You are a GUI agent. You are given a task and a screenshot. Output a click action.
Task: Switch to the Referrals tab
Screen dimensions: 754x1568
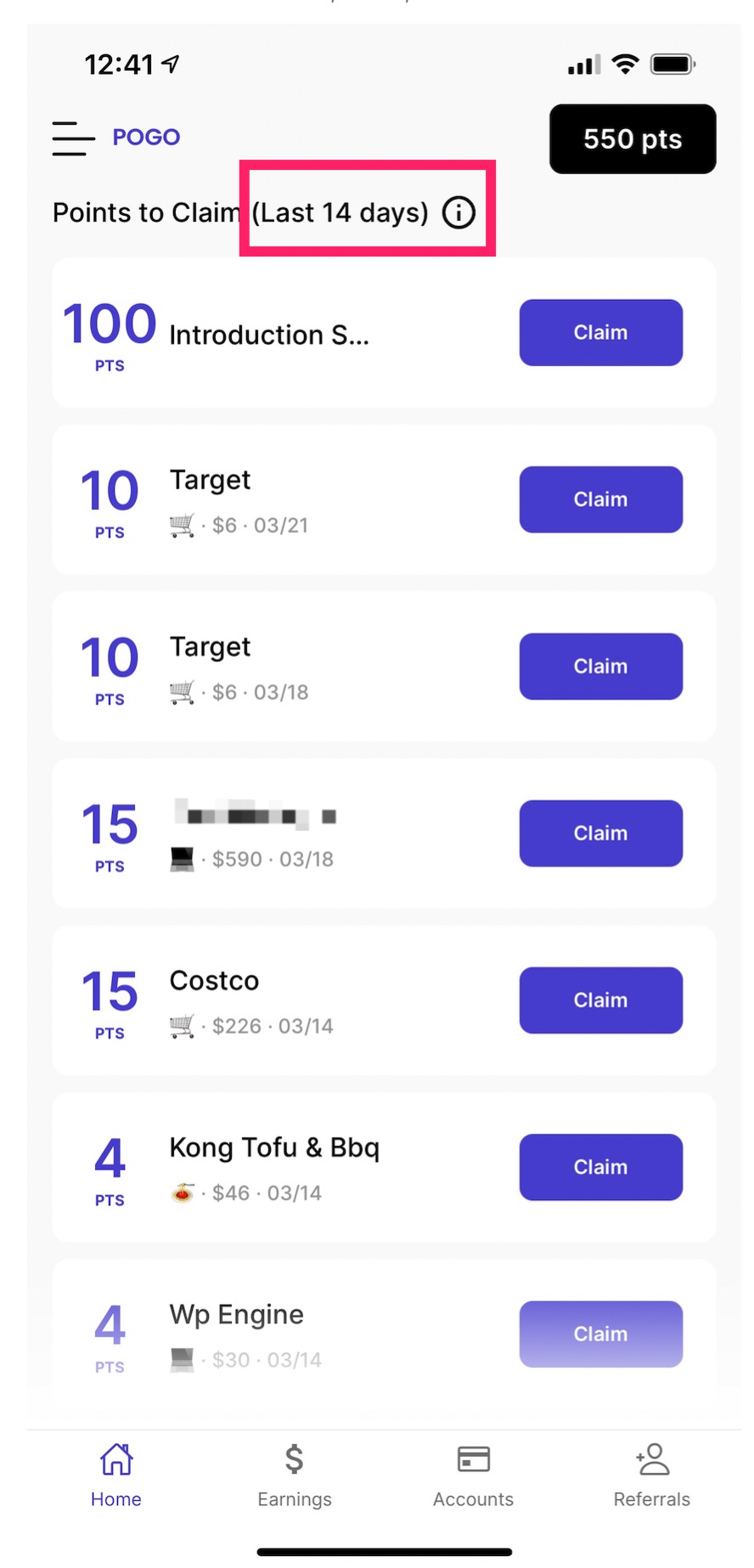coord(651,1478)
